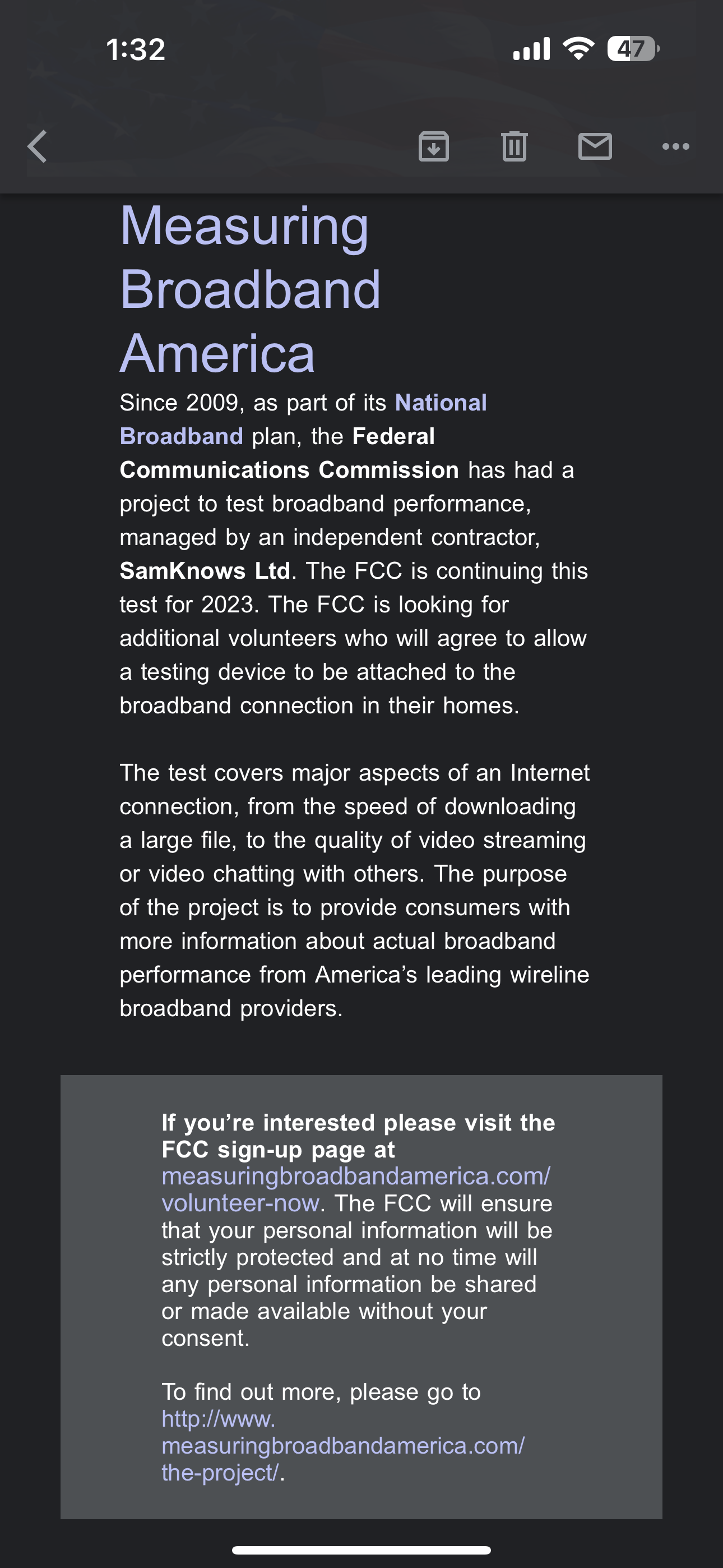Delete this email with trash icon
723x1568 pixels.
tap(515, 147)
